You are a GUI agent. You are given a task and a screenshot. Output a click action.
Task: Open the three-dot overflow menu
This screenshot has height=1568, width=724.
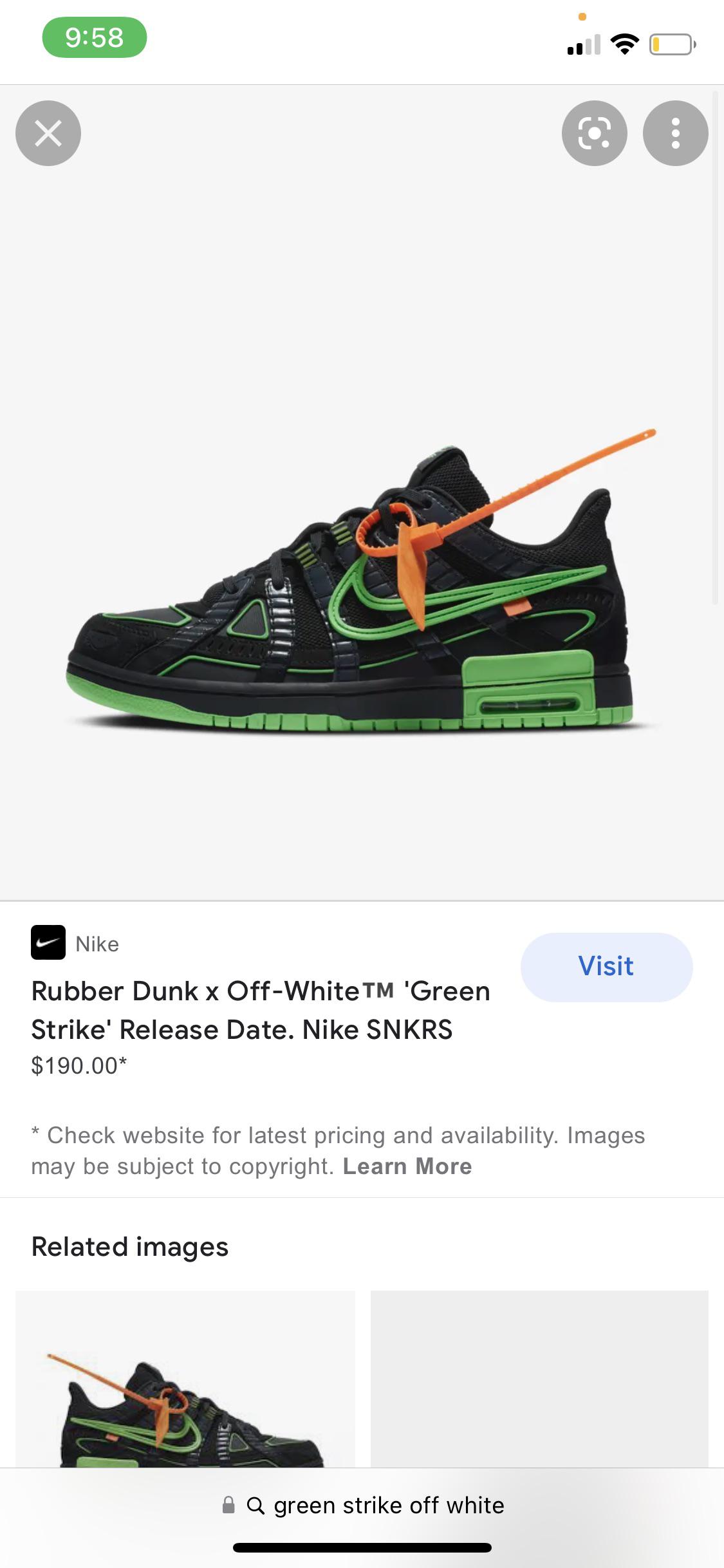[x=676, y=133]
